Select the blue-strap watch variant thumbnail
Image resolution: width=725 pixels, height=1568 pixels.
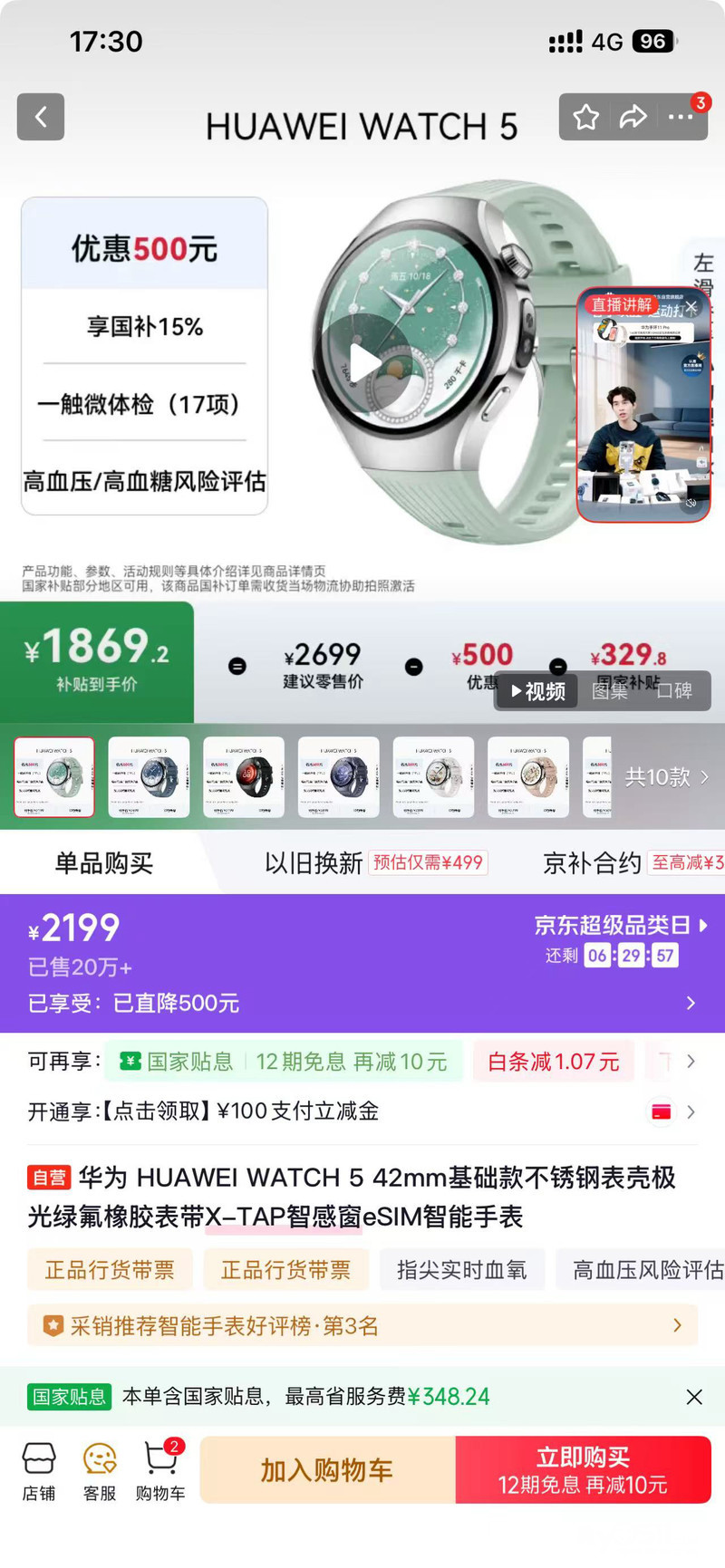(x=149, y=777)
